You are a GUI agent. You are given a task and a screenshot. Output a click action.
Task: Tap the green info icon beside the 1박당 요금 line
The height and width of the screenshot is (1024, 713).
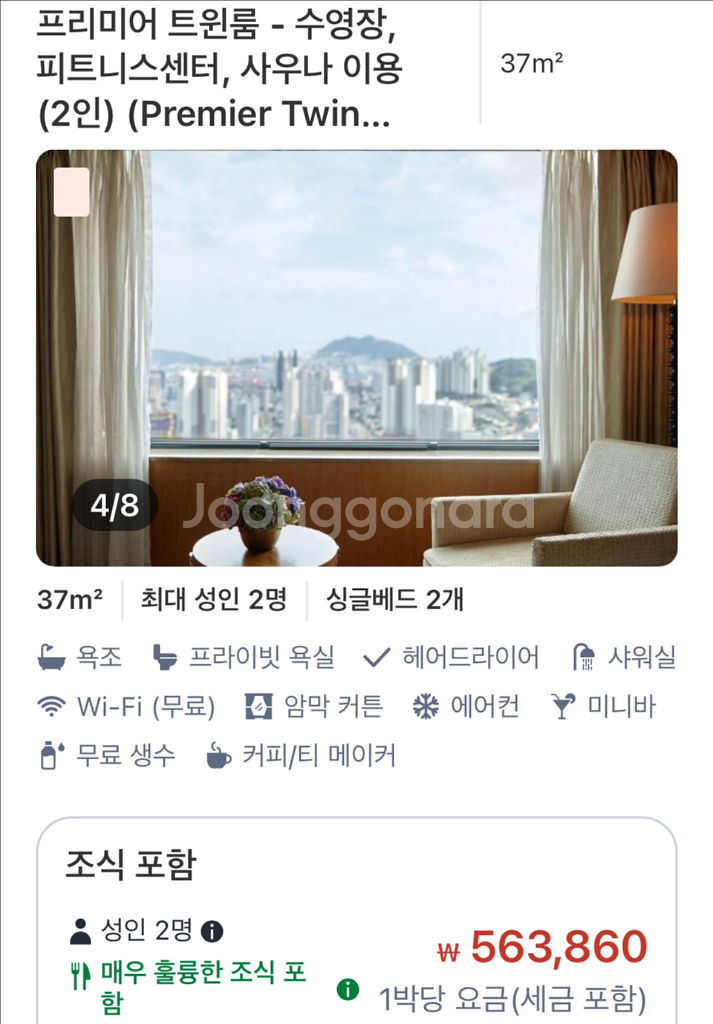point(348,989)
